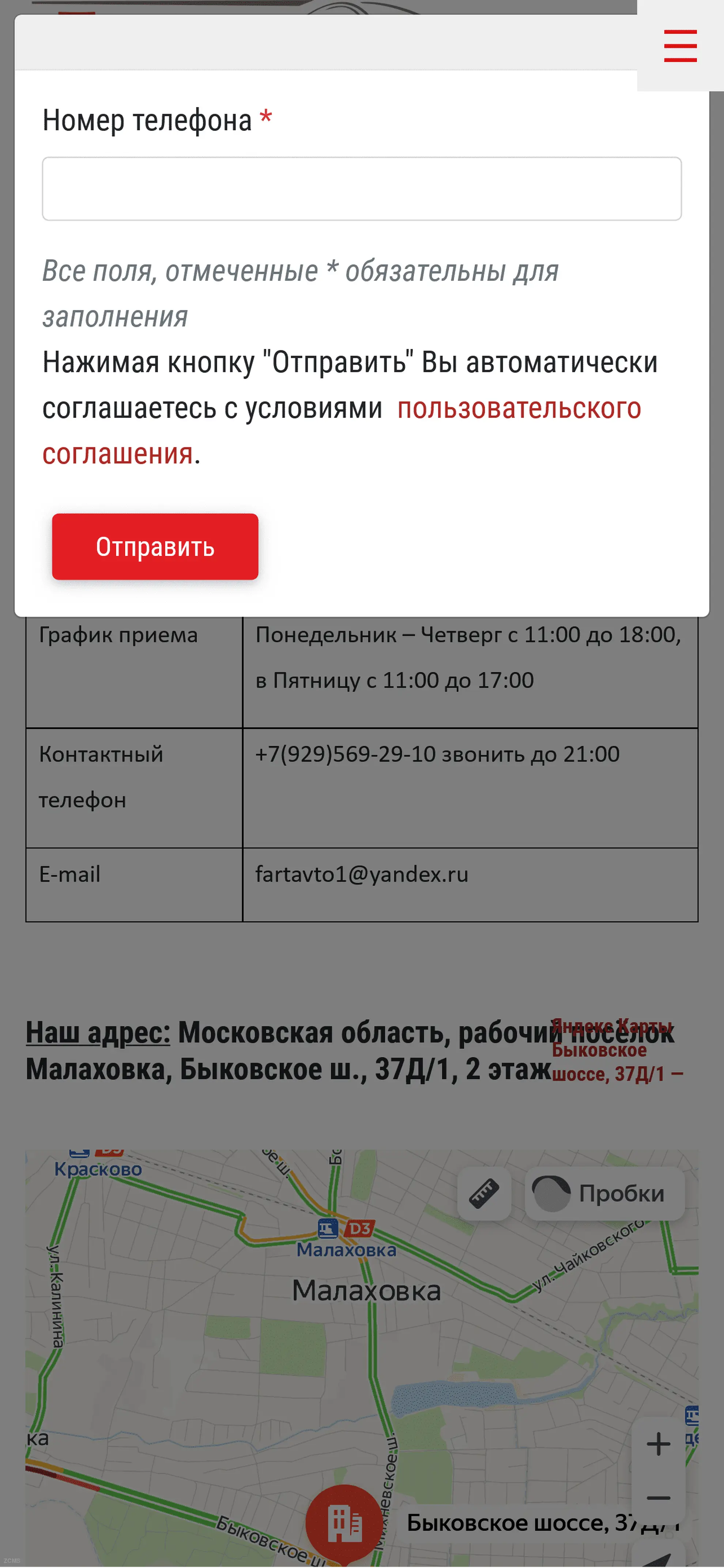The height and width of the screenshot is (1568, 724).
Task: Open the red hamburger menu
Action: pos(679,46)
